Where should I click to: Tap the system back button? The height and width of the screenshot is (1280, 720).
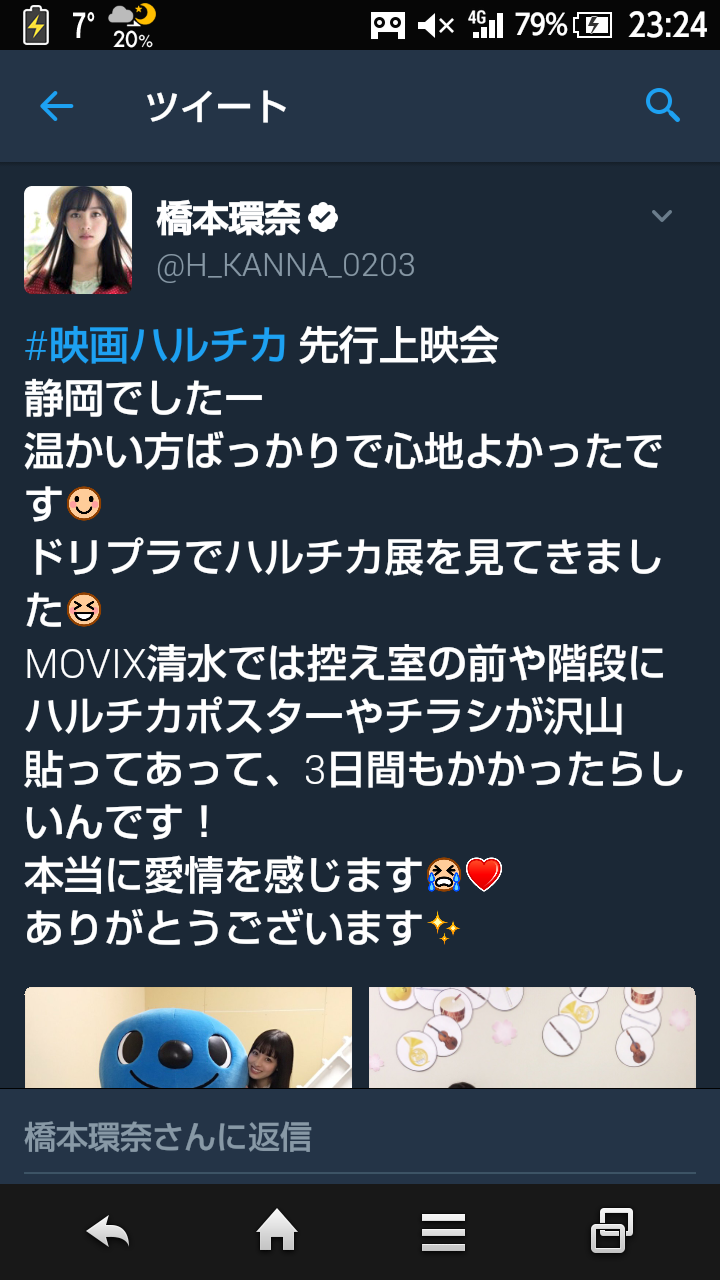[108, 1232]
